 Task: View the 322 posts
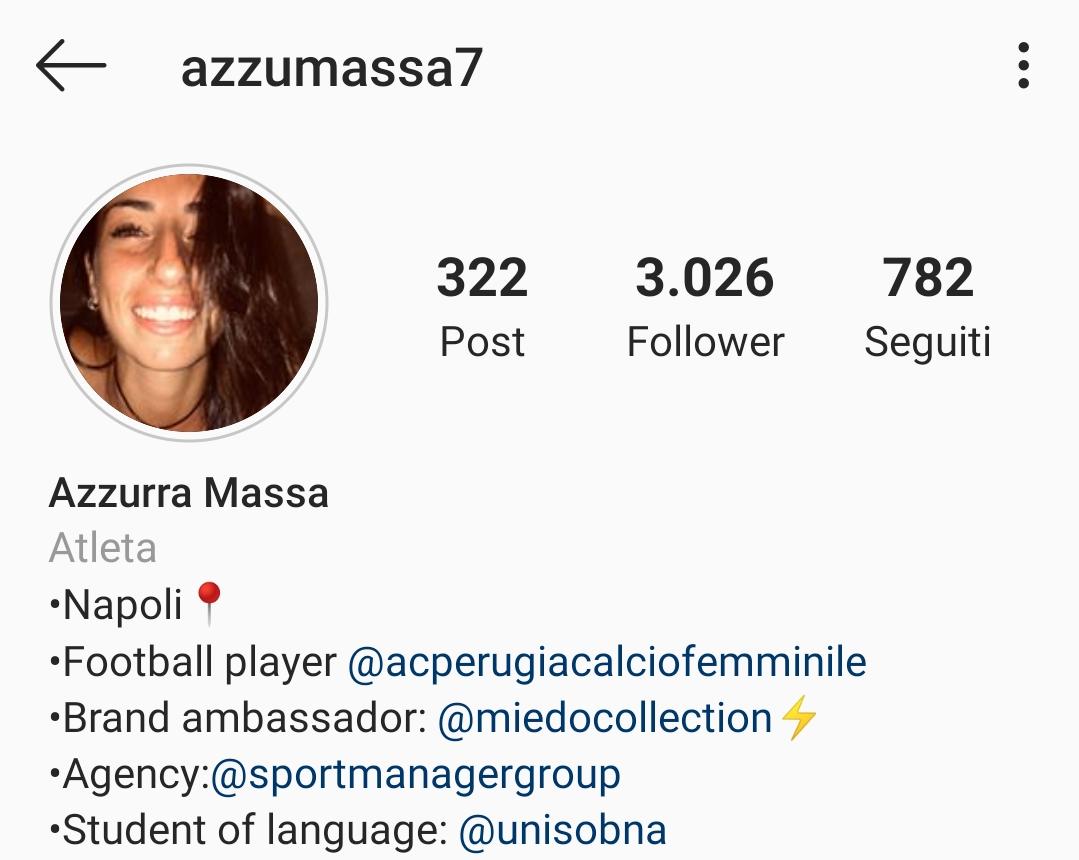coord(482,306)
